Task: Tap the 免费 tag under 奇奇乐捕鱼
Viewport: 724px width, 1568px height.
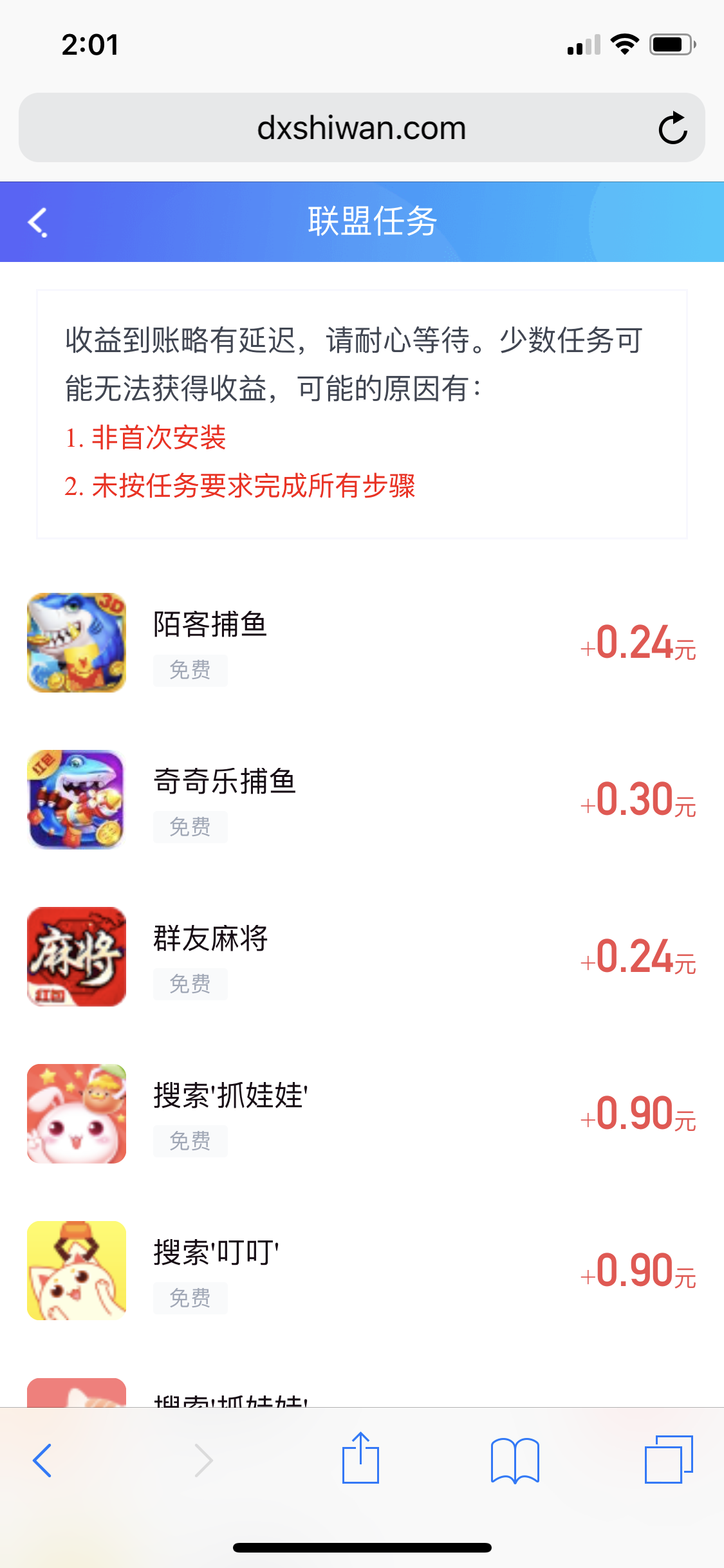Action: [x=190, y=827]
